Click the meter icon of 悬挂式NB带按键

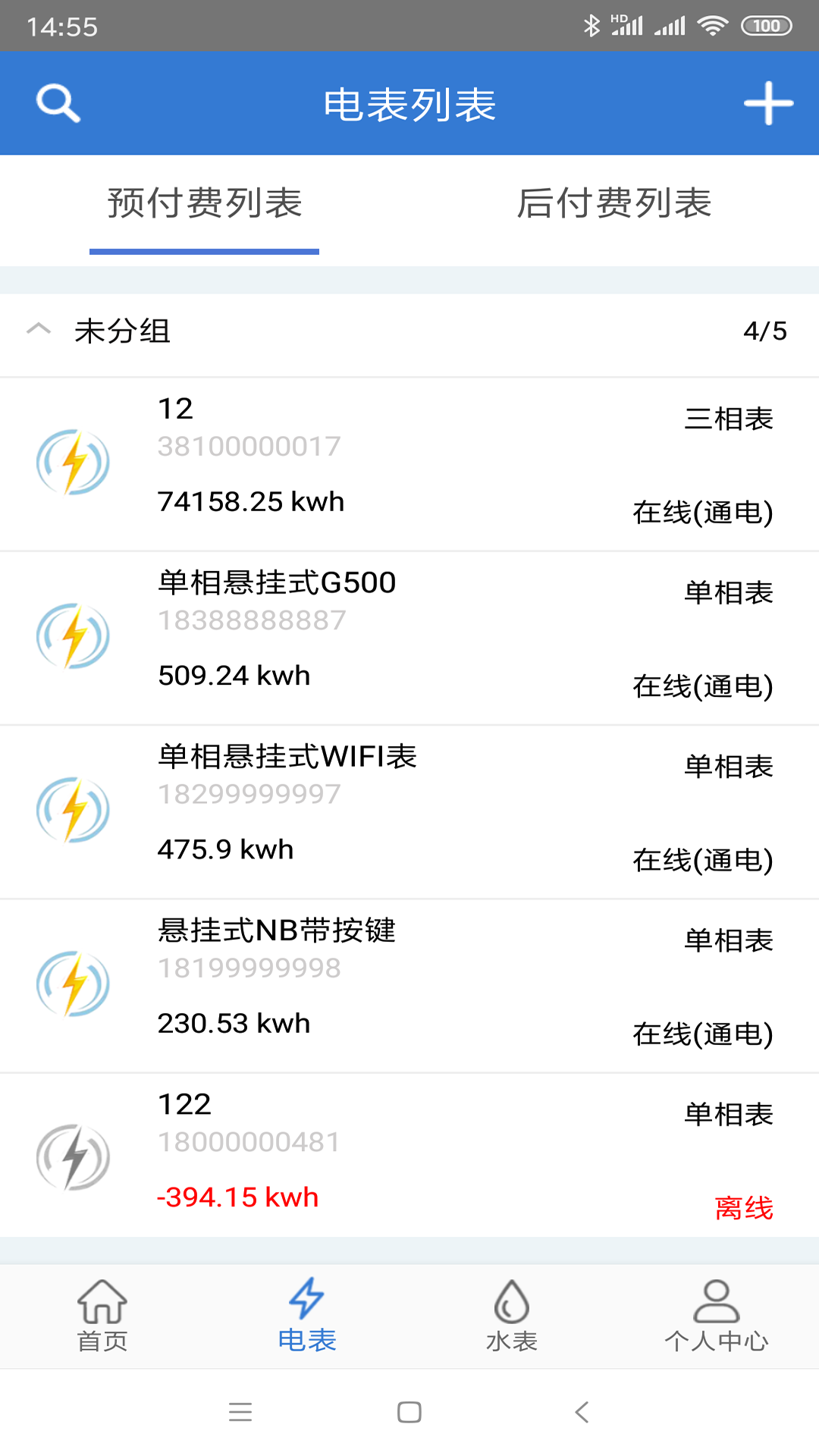click(x=74, y=985)
